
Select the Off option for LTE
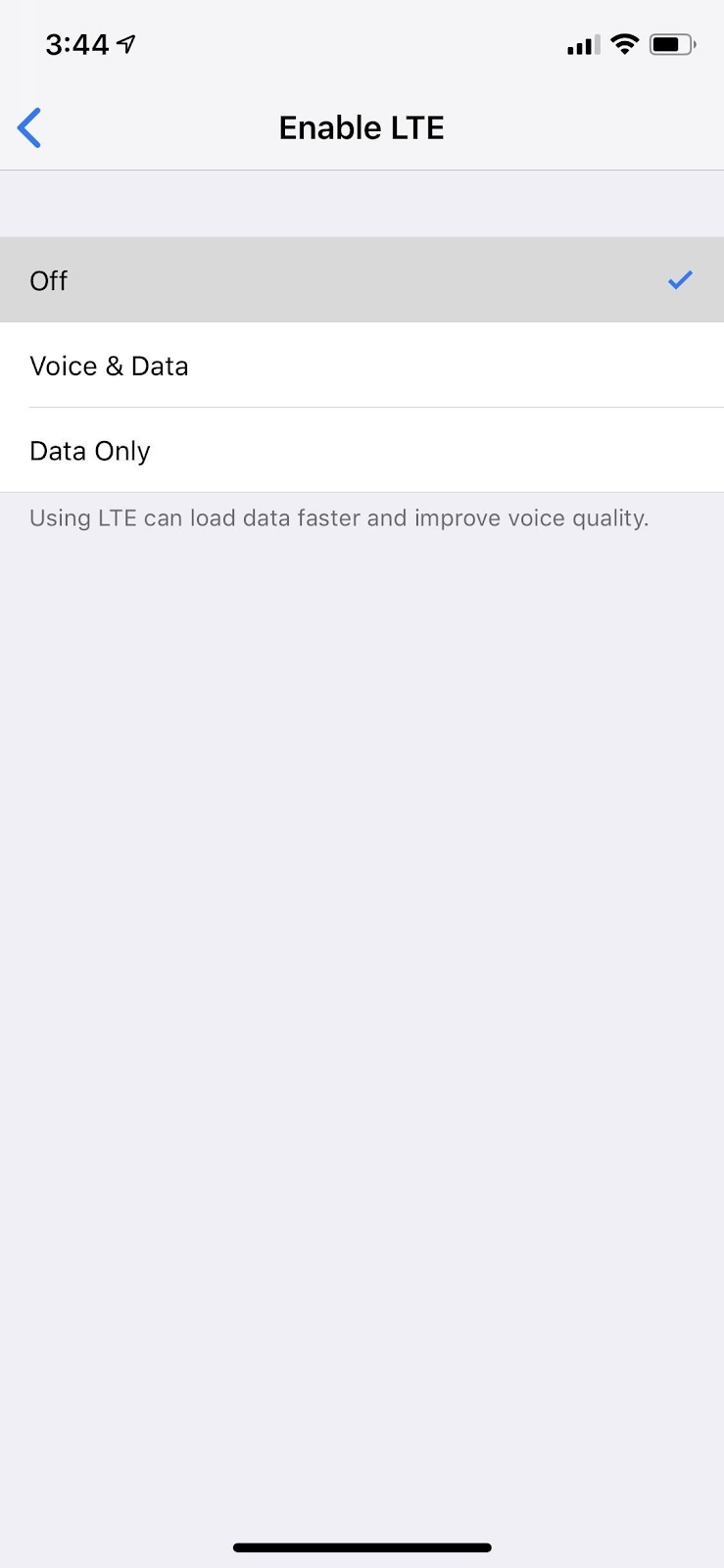362,280
